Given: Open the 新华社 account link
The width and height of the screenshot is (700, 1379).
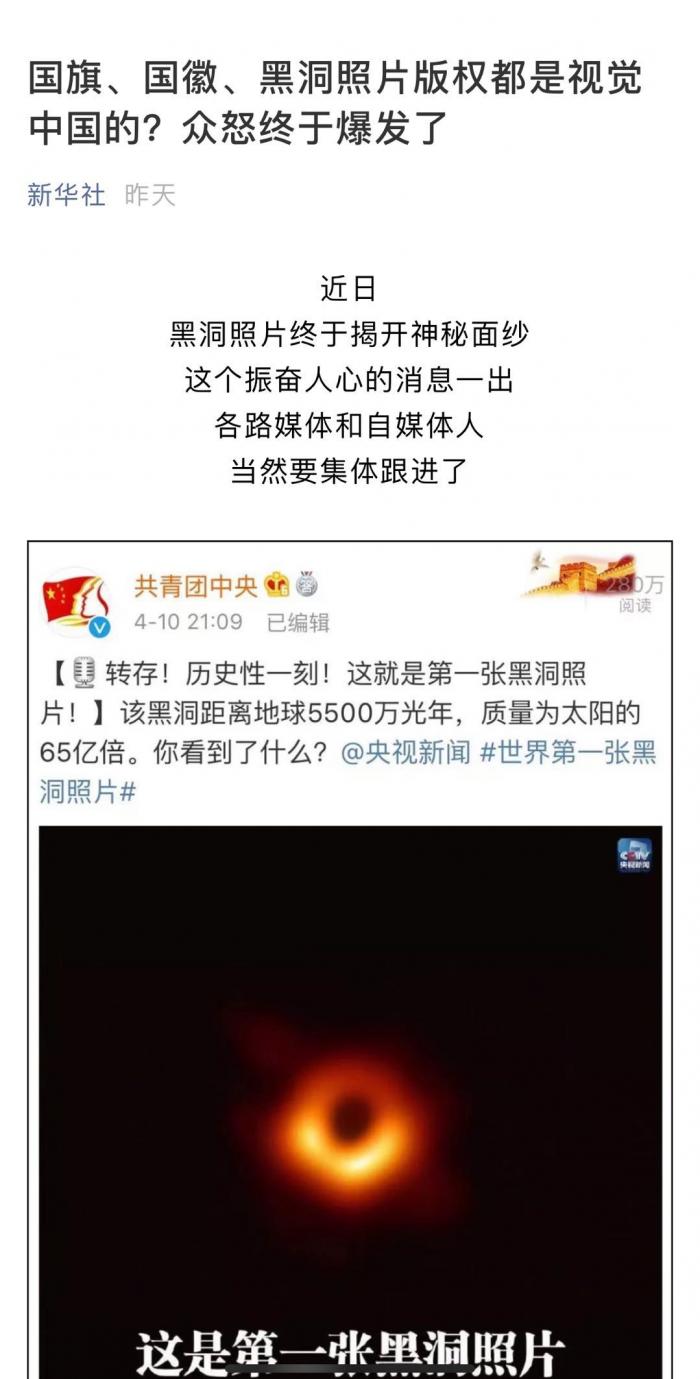Looking at the screenshot, I should click(x=66, y=195).
